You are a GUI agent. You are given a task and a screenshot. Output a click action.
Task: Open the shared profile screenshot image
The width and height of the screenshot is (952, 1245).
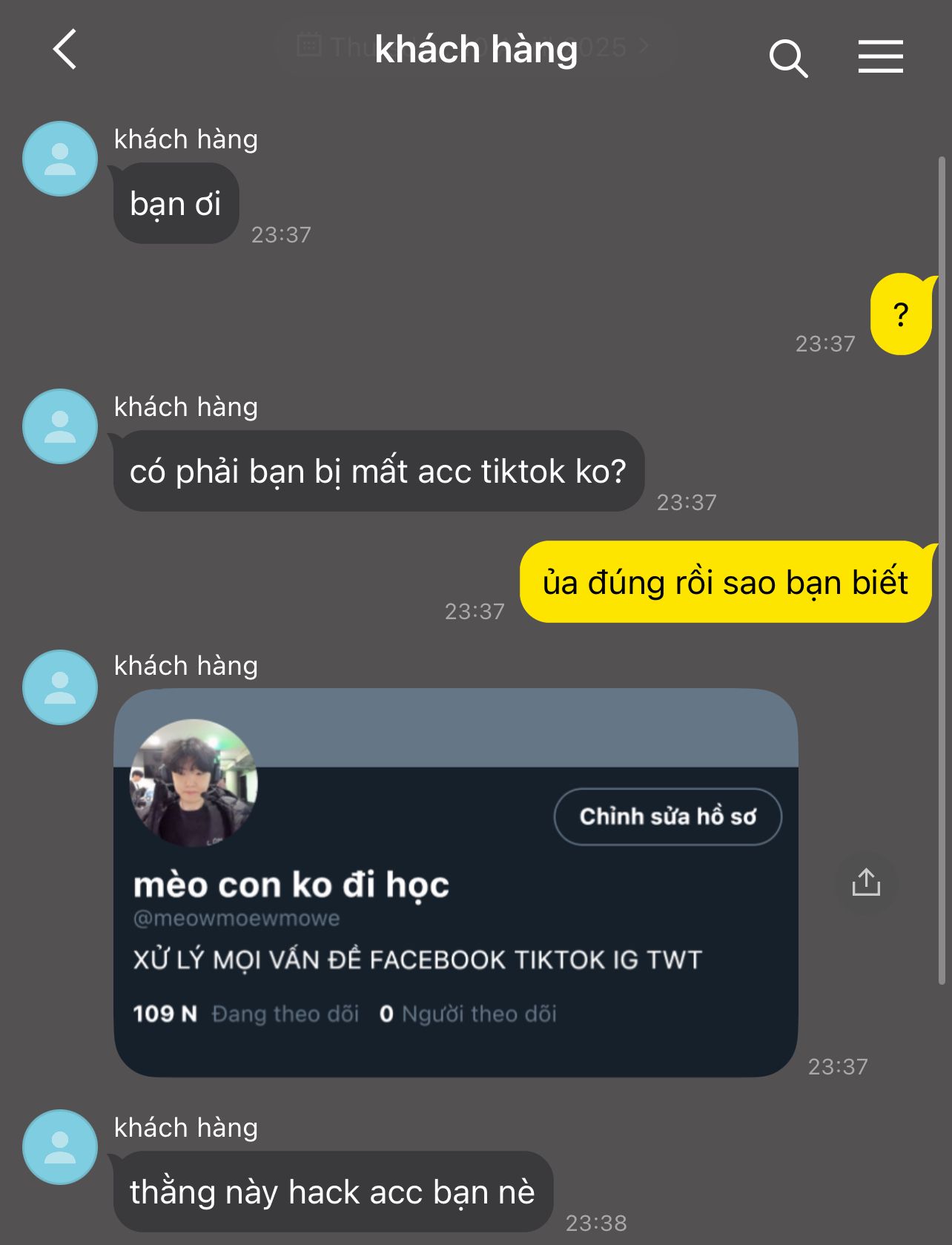click(455, 882)
